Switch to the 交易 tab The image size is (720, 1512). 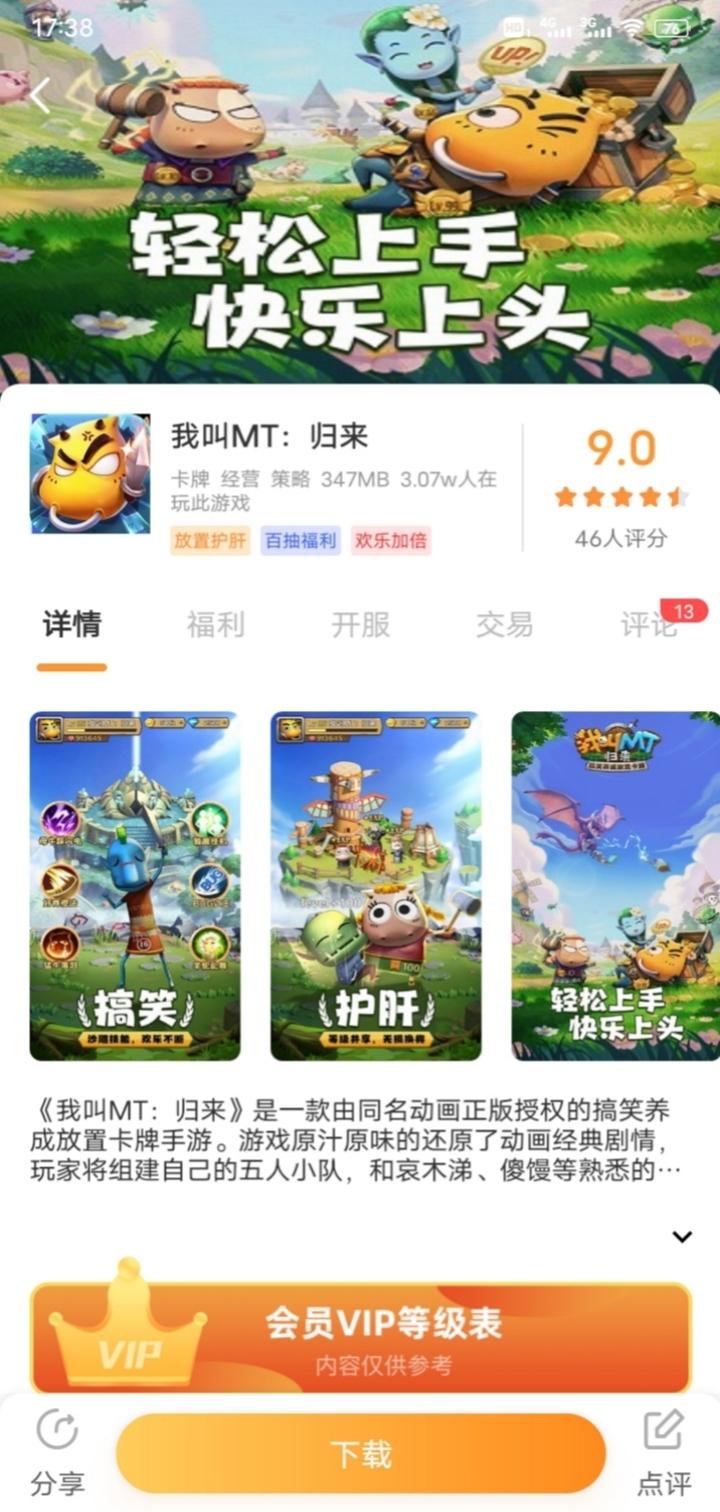pyautogui.click(x=505, y=622)
